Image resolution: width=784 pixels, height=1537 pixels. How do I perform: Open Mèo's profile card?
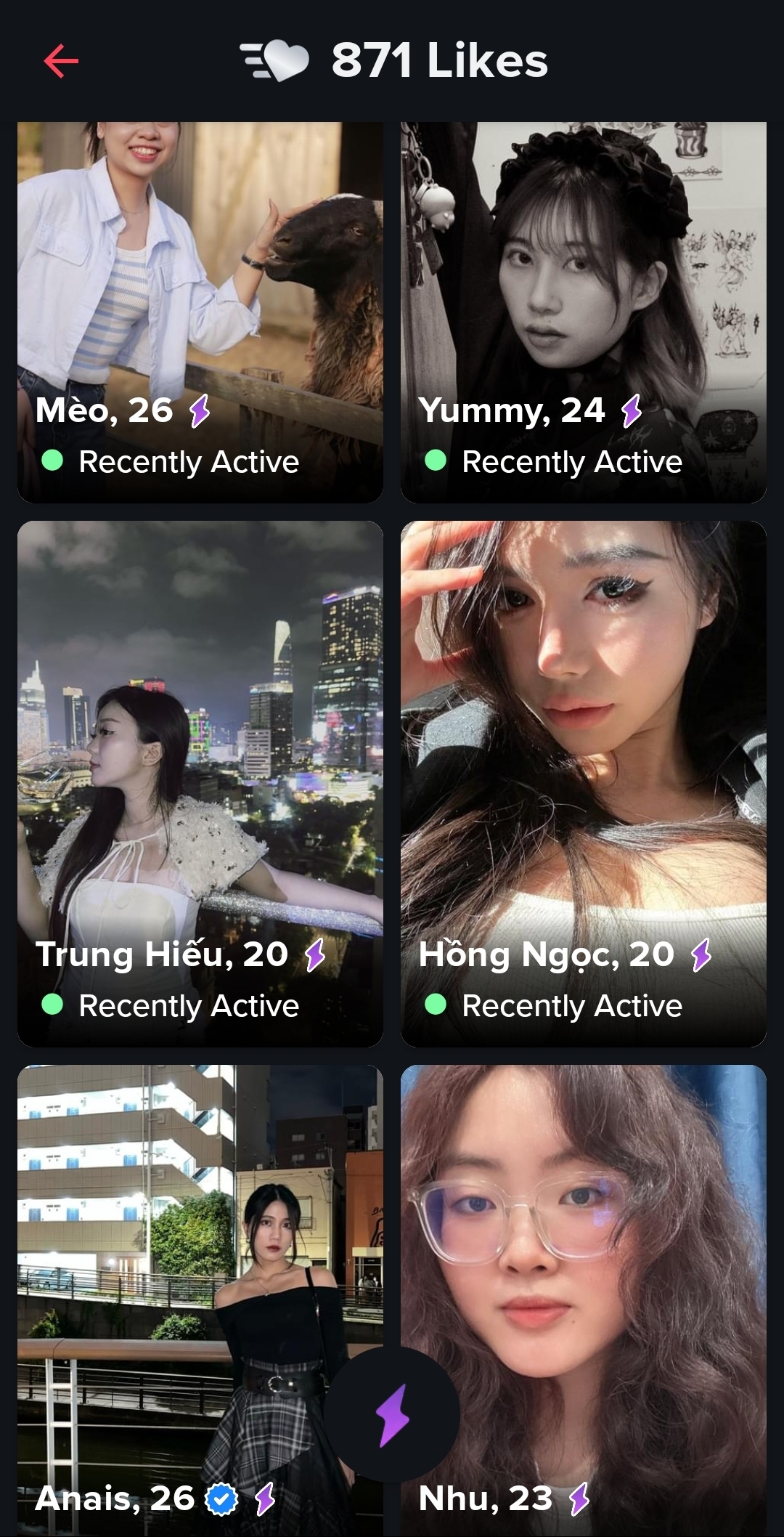click(200, 312)
